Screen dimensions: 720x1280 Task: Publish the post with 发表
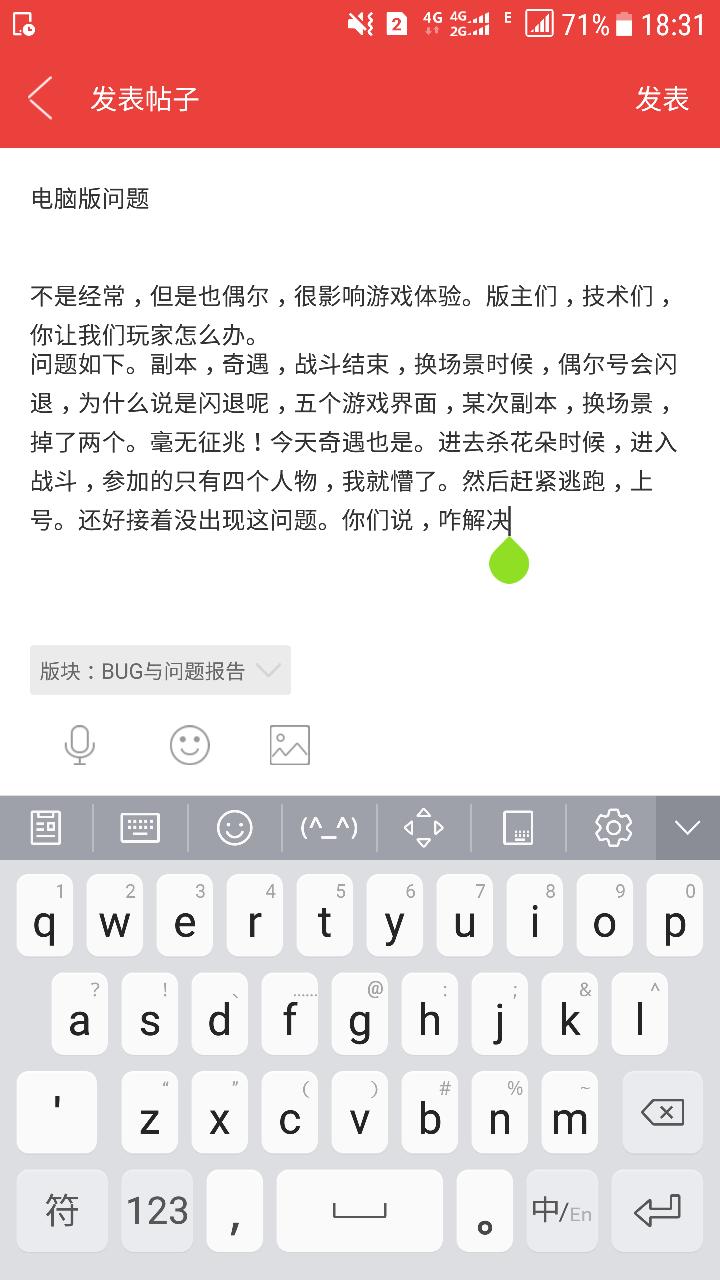662,98
